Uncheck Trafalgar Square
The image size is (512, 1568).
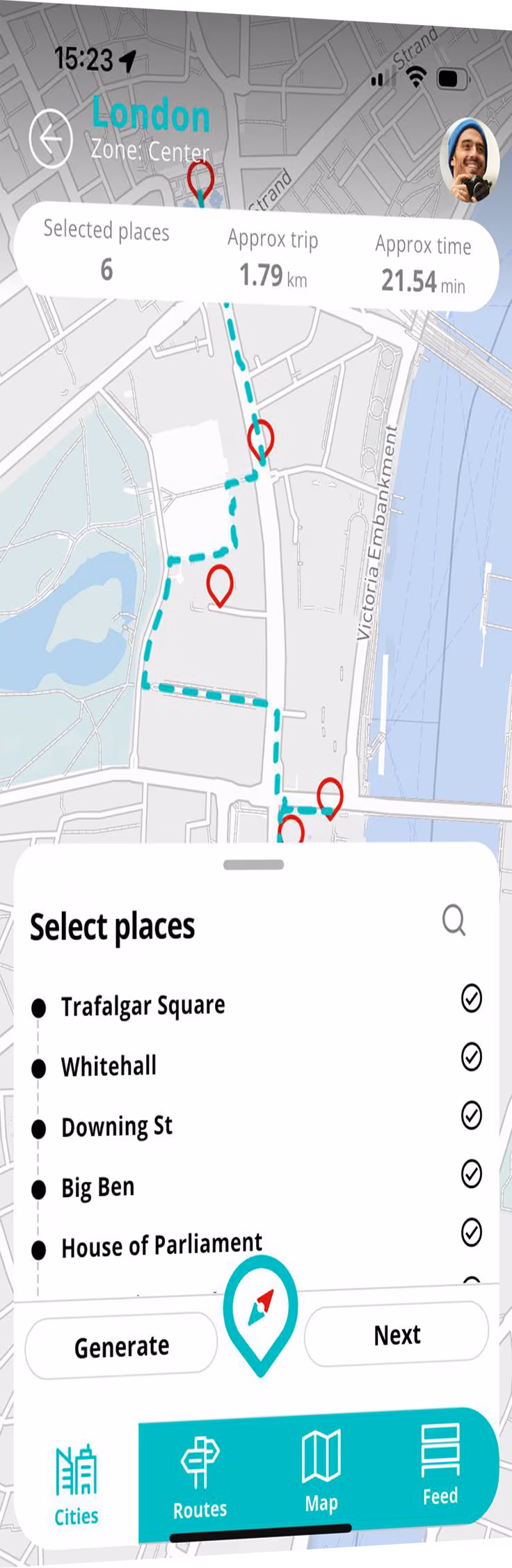(471, 998)
